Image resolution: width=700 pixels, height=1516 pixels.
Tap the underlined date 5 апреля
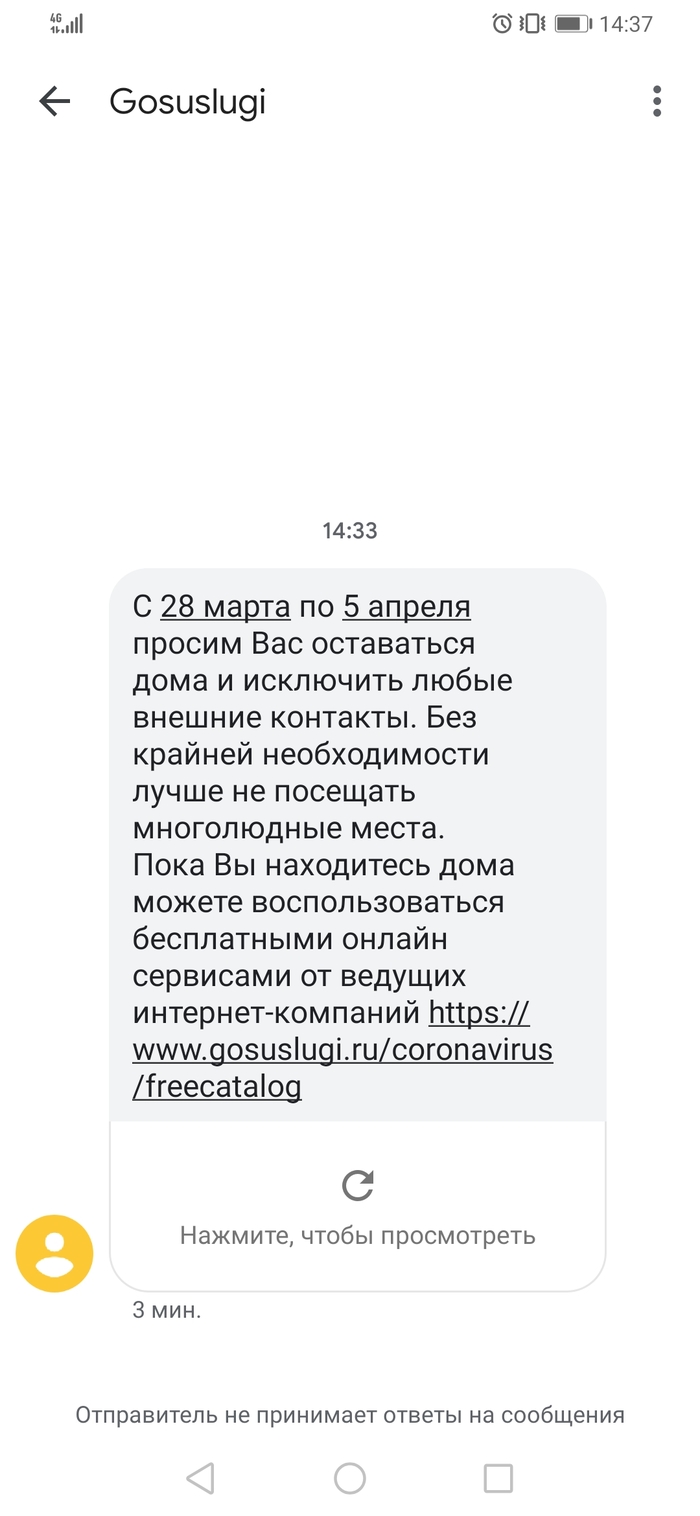tap(406, 606)
